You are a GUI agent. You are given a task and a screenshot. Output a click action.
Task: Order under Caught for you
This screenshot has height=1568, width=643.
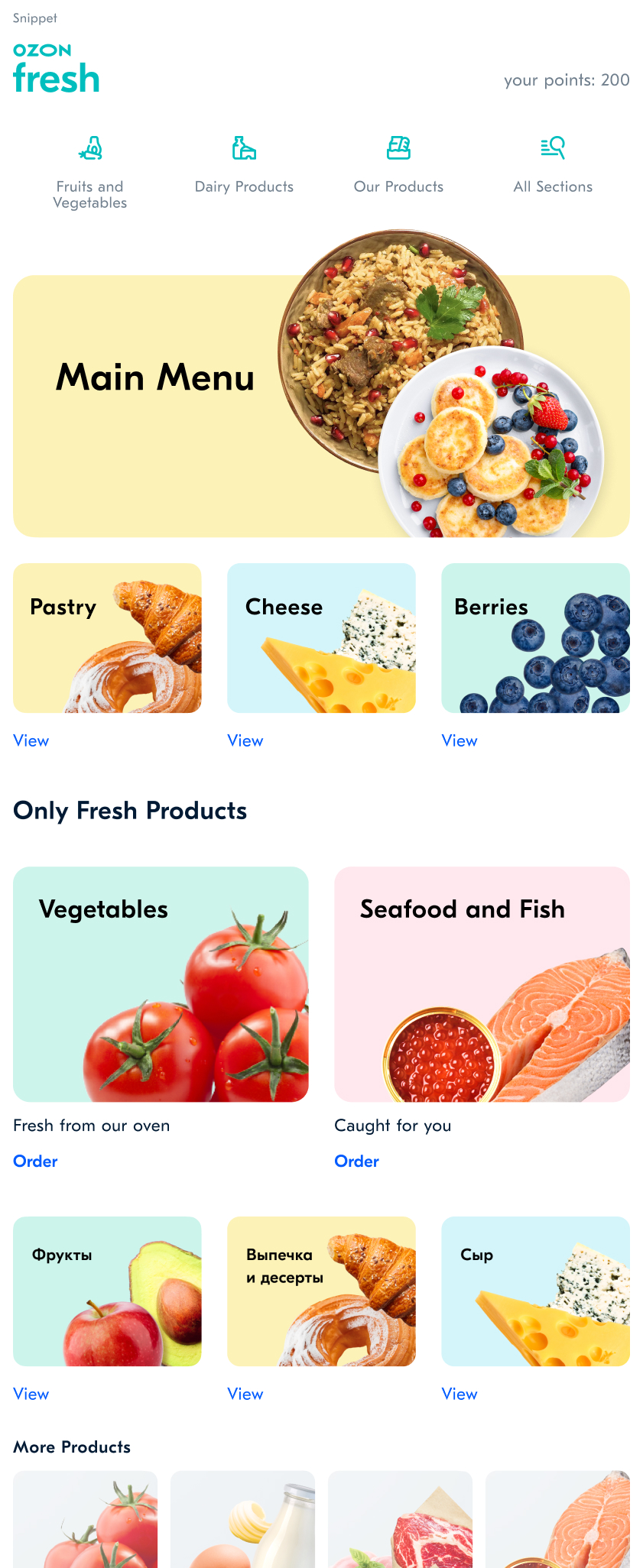tap(356, 1161)
